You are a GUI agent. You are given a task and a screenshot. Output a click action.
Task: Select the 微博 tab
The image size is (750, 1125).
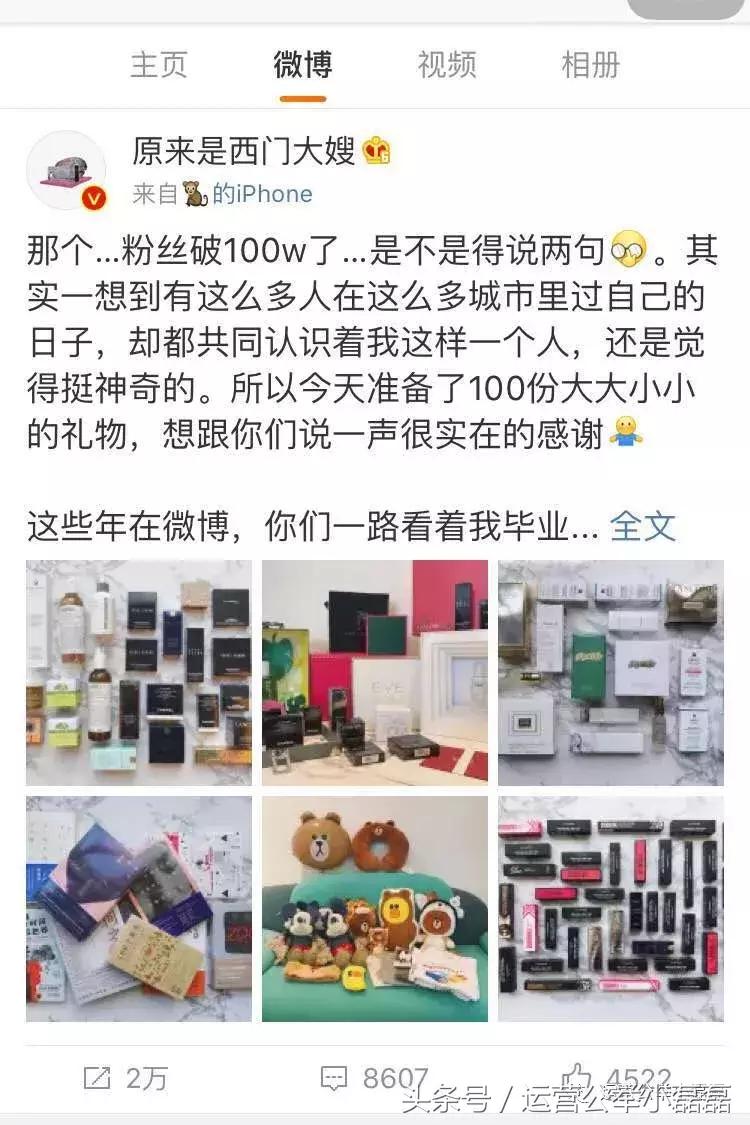302,66
